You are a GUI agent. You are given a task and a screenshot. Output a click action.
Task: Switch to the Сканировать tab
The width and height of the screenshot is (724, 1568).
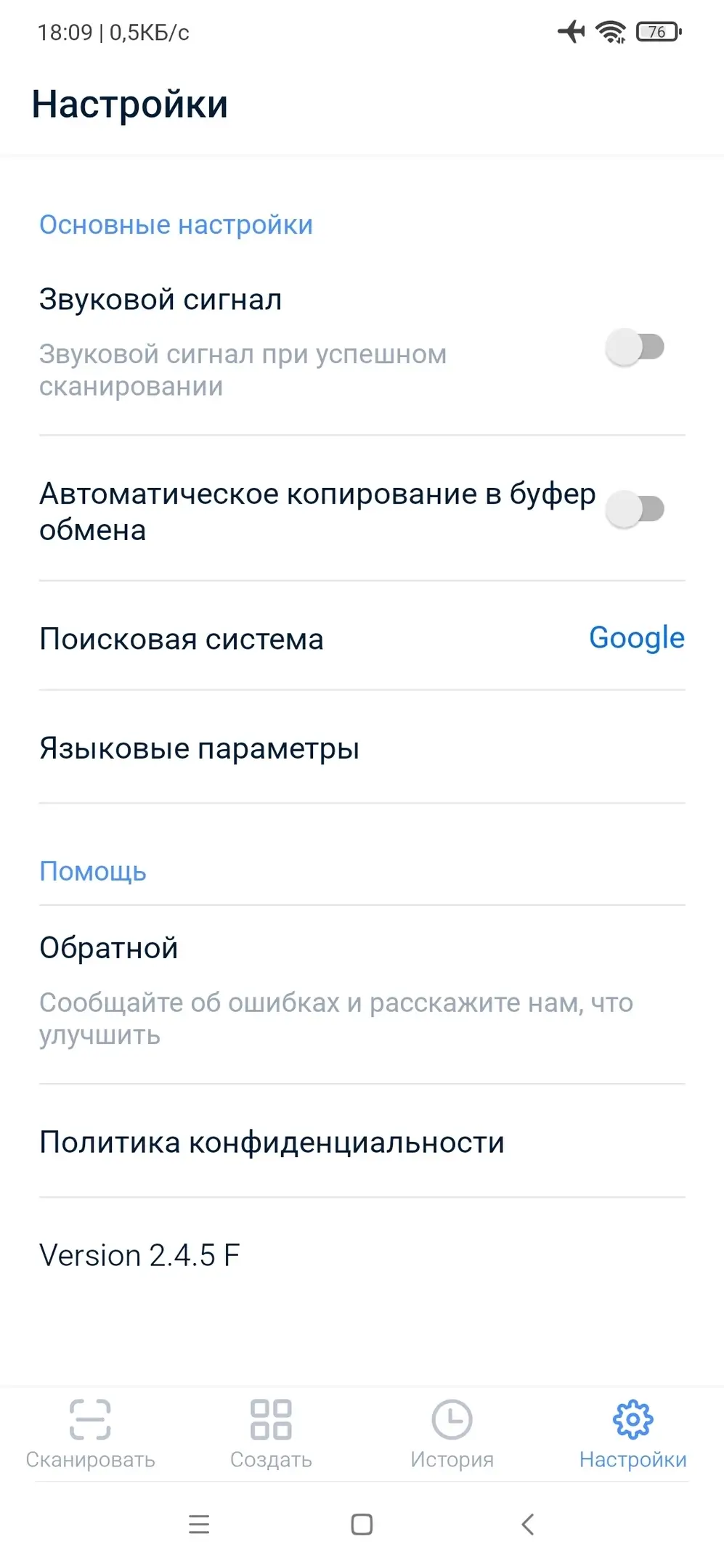pos(90,1434)
